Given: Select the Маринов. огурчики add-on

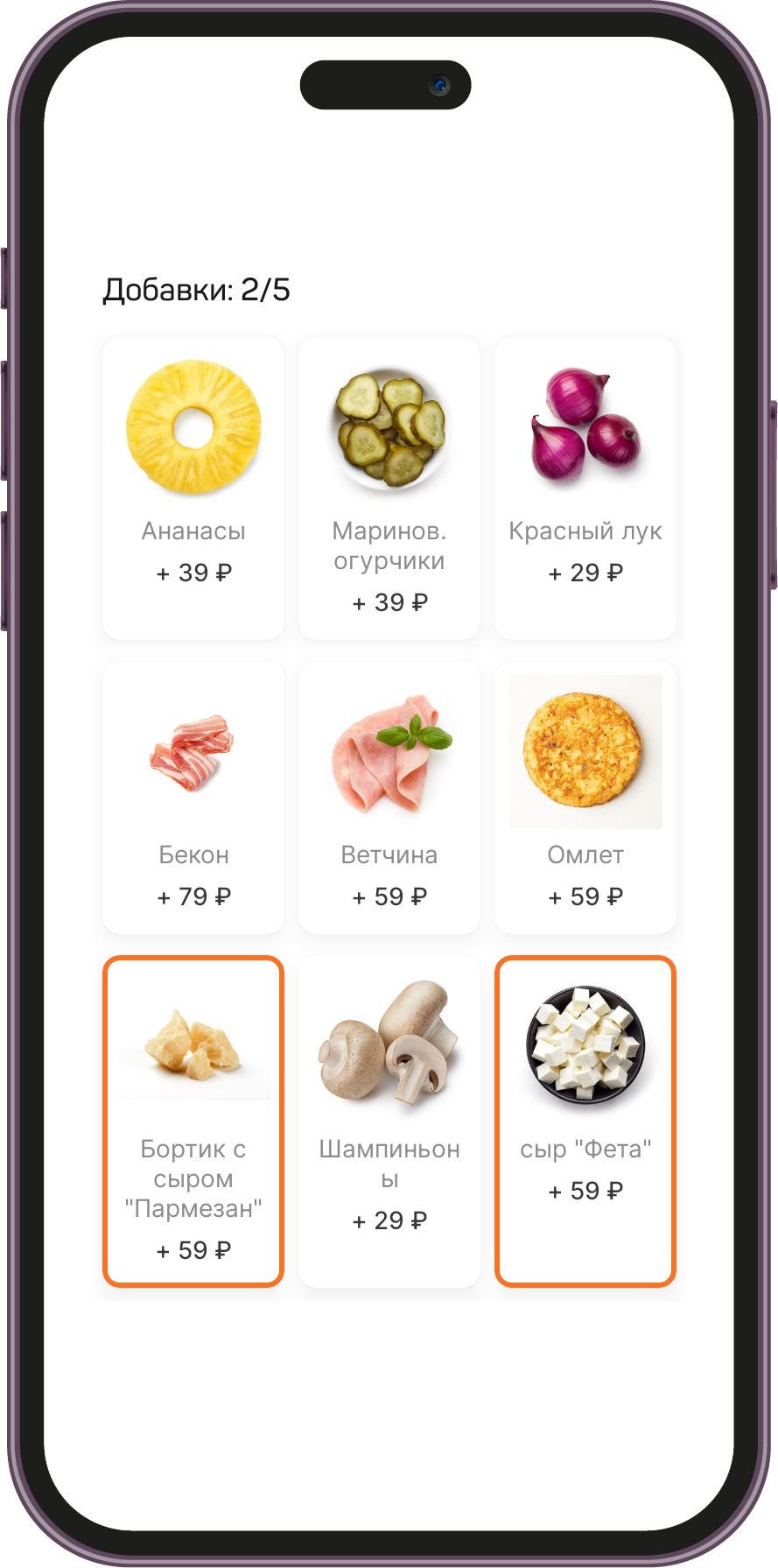Looking at the screenshot, I should tap(389, 488).
